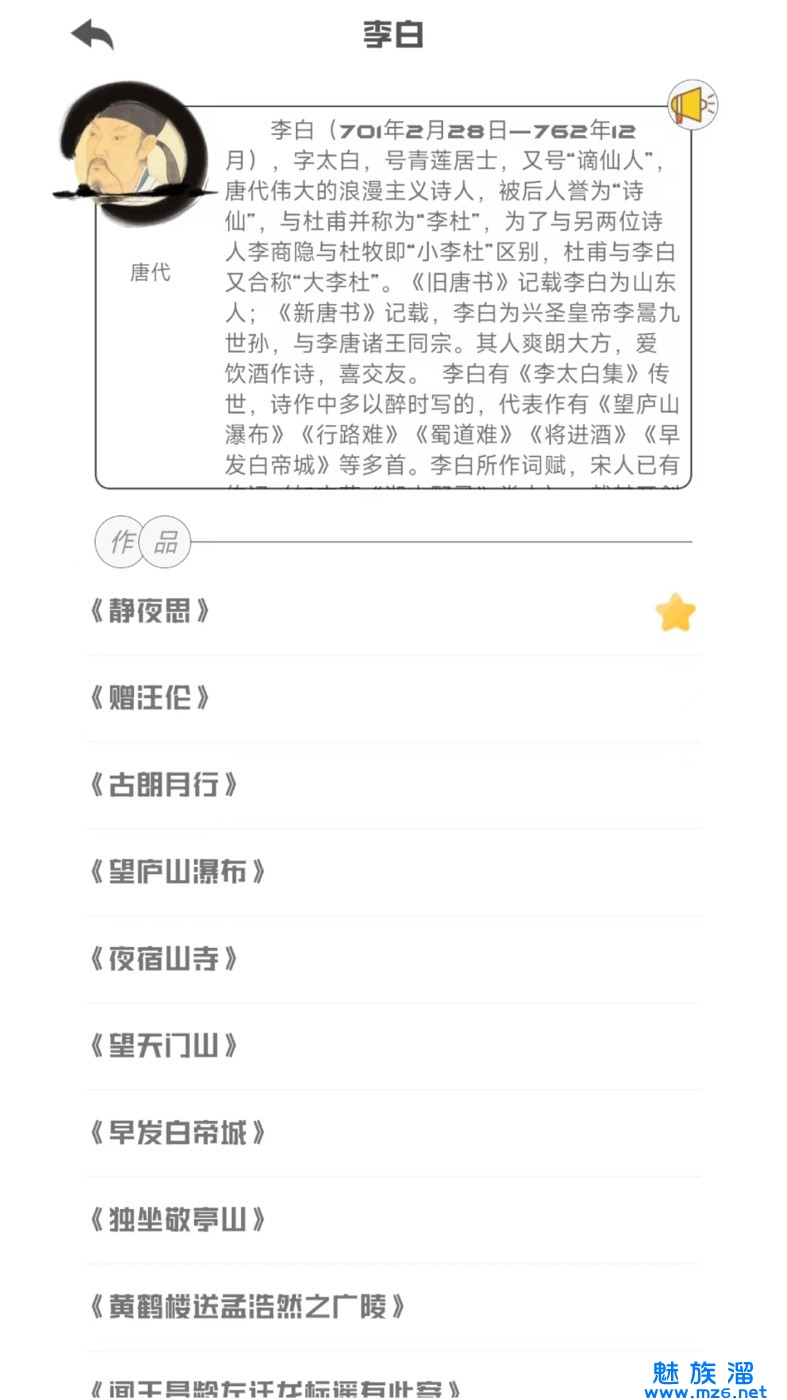Open the poem 《赠汪伦》
This screenshot has height=1400, width=787.
150,698
